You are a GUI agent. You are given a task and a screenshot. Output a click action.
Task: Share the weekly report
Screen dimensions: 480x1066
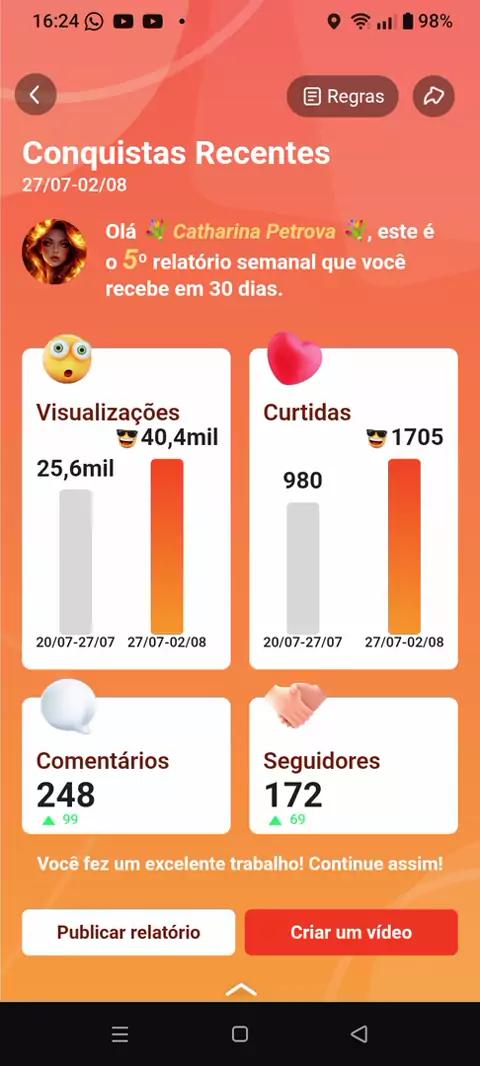click(434, 97)
